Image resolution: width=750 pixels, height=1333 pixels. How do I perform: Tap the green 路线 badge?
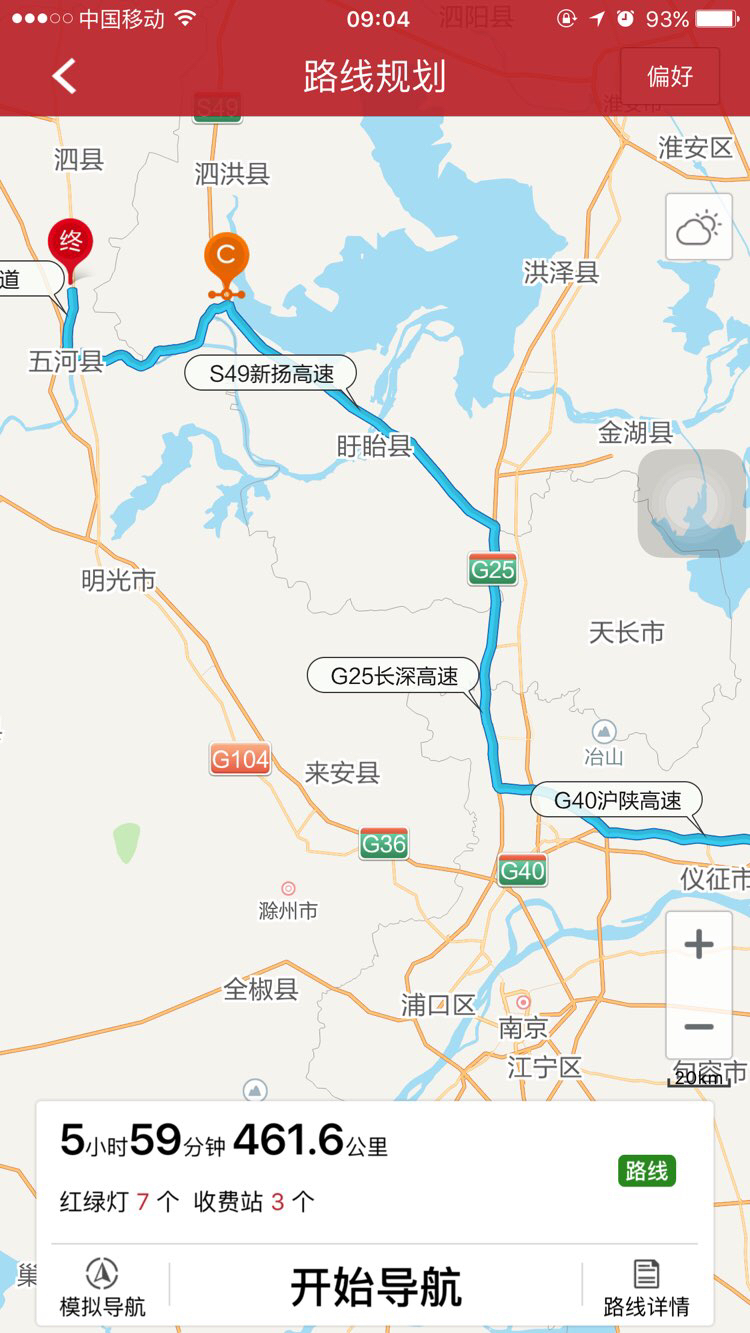tap(646, 1171)
